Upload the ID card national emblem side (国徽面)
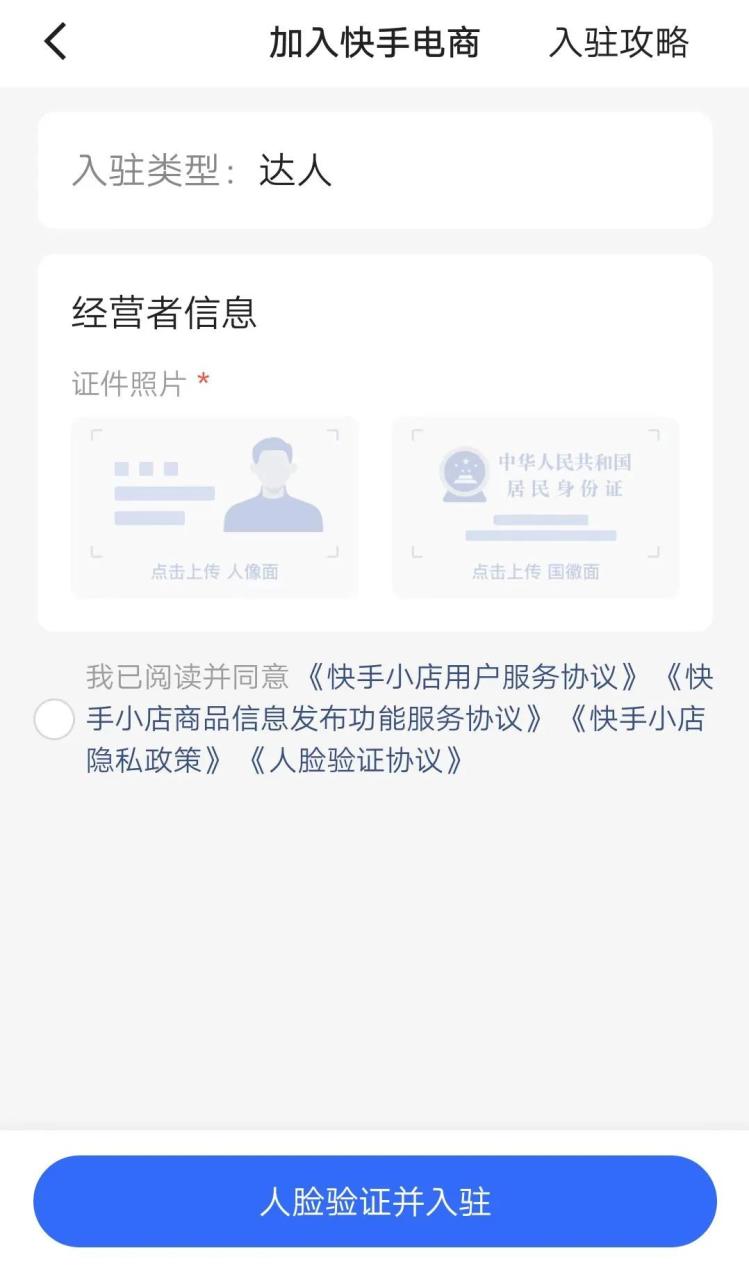 click(x=535, y=508)
